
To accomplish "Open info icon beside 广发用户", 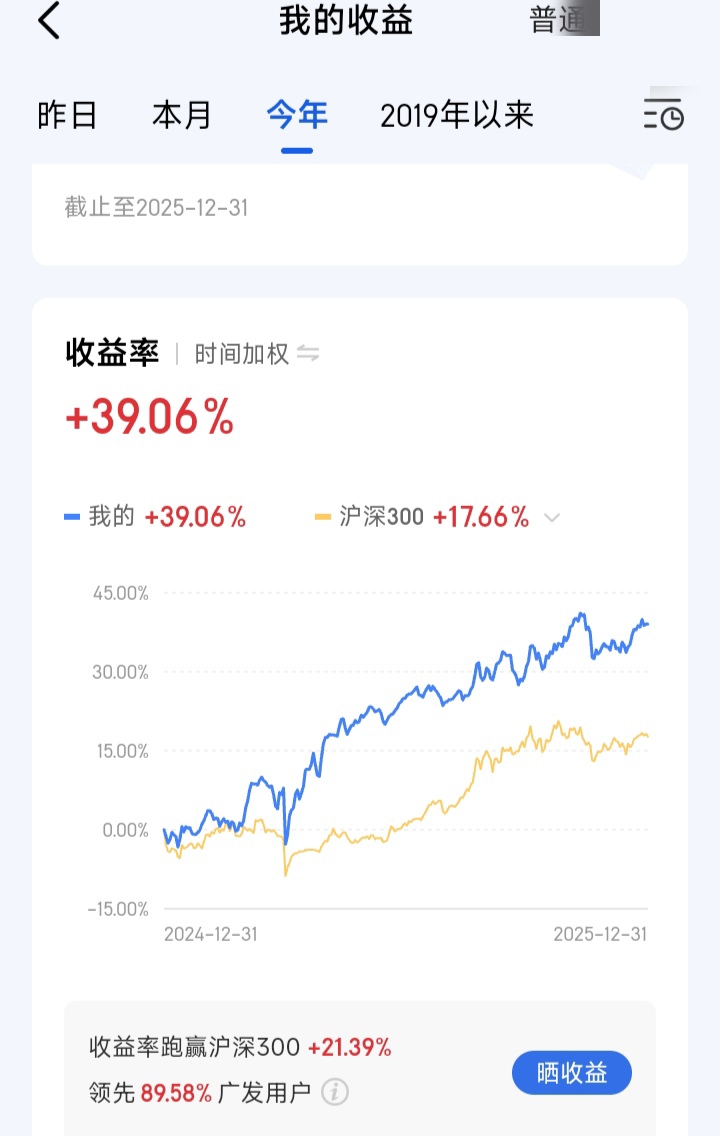I will 335,1092.
